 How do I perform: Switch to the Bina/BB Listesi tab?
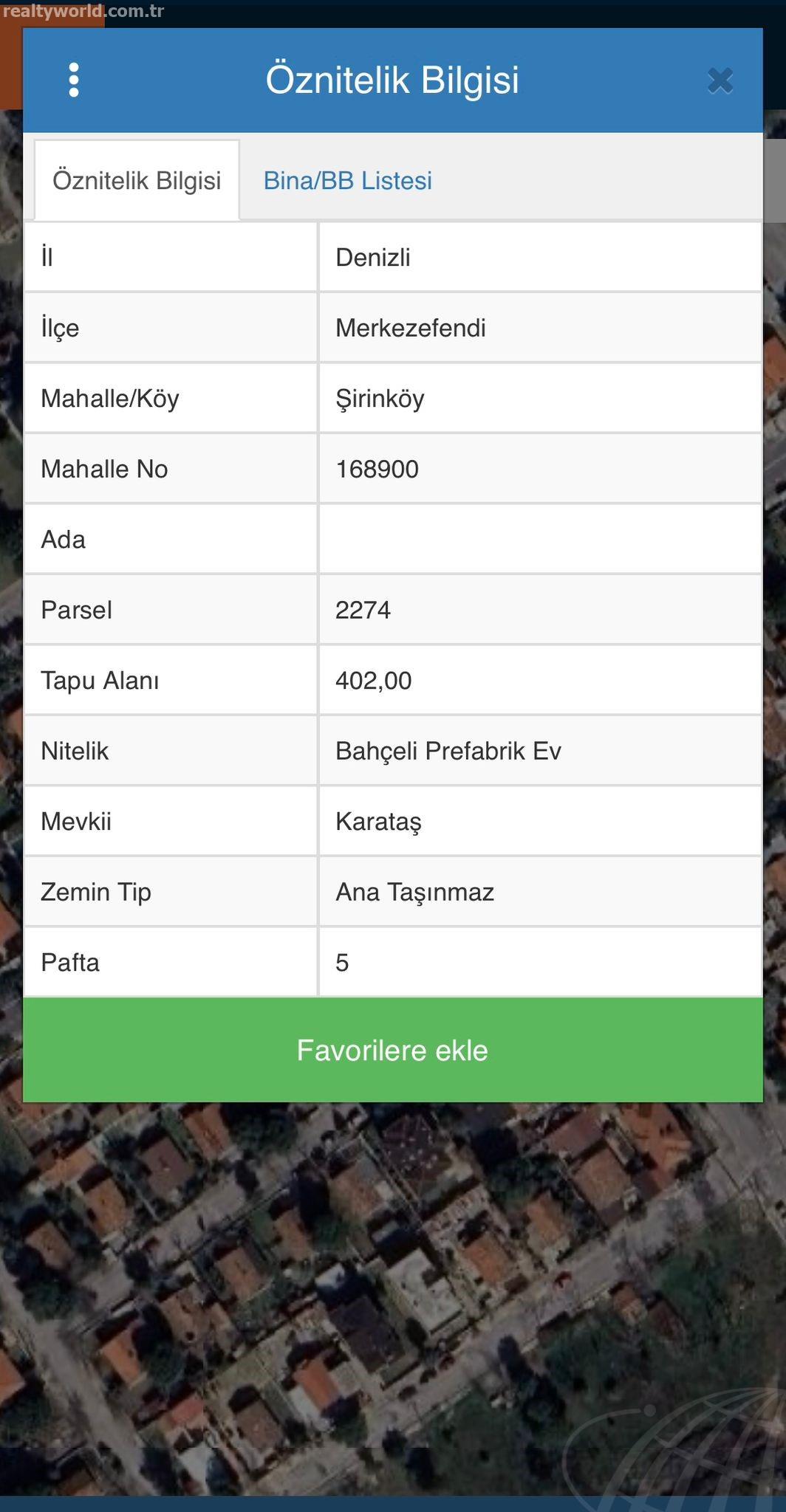click(x=347, y=181)
